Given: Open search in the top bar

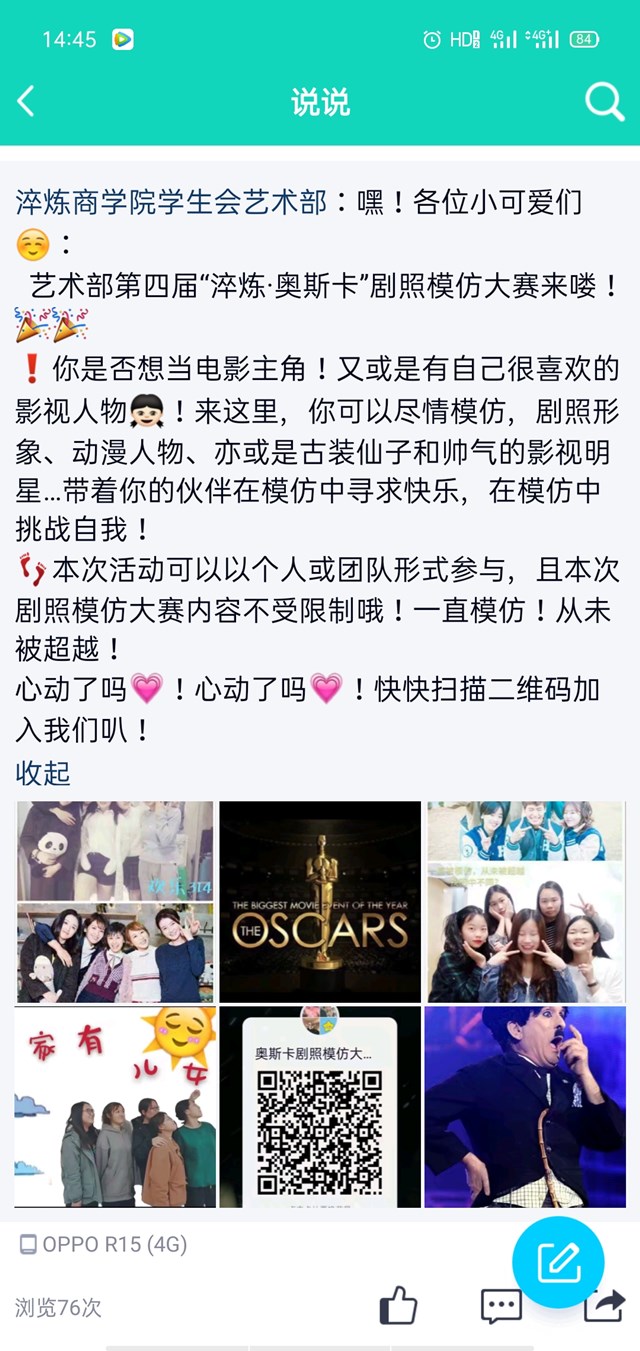Looking at the screenshot, I should click(x=604, y=101).
